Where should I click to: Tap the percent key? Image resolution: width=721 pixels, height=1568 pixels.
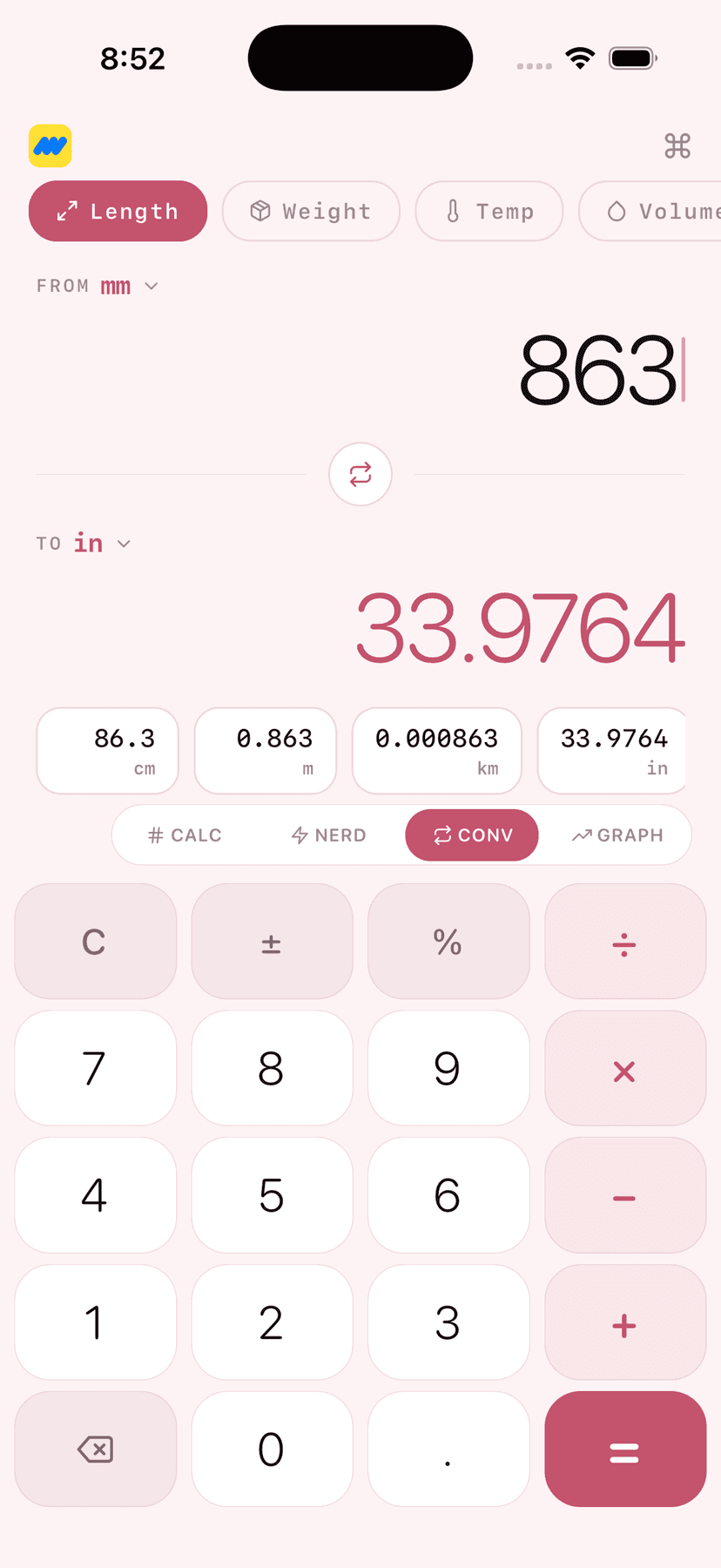point(448,942)
